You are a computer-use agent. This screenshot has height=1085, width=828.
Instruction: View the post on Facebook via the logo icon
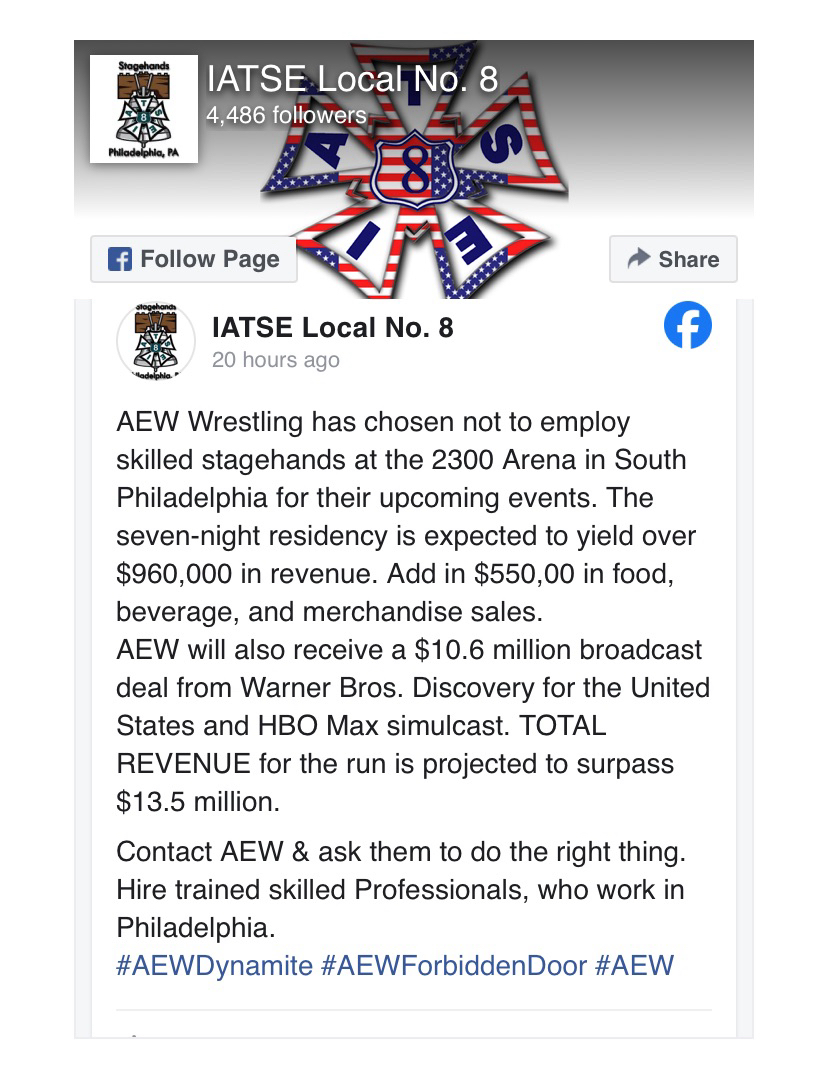(x=688, y=326)
